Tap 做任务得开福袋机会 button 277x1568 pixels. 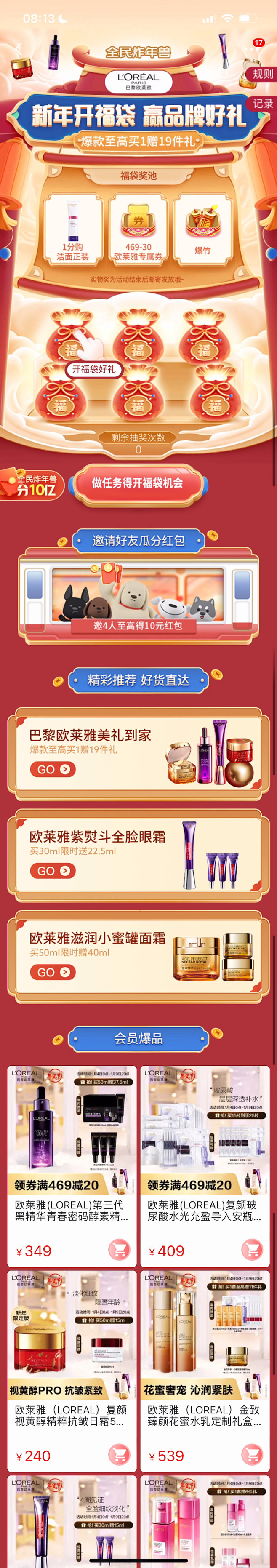[x=138, y=483]
